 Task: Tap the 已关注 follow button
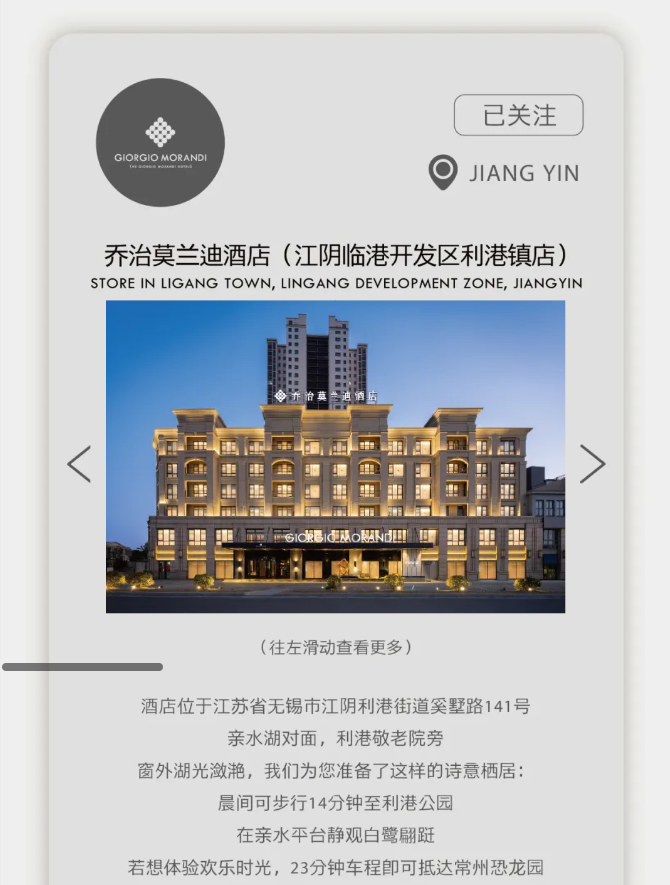click(x=518, y=115)
